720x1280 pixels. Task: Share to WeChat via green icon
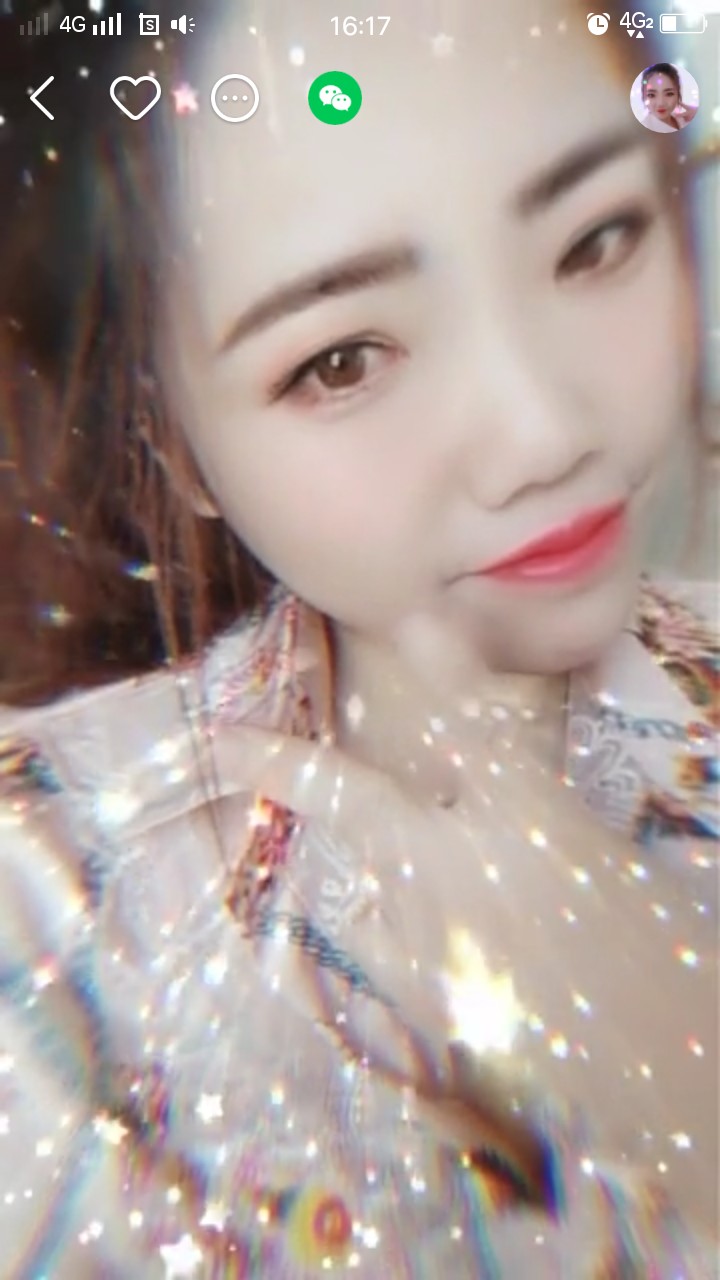coord(335,98)
